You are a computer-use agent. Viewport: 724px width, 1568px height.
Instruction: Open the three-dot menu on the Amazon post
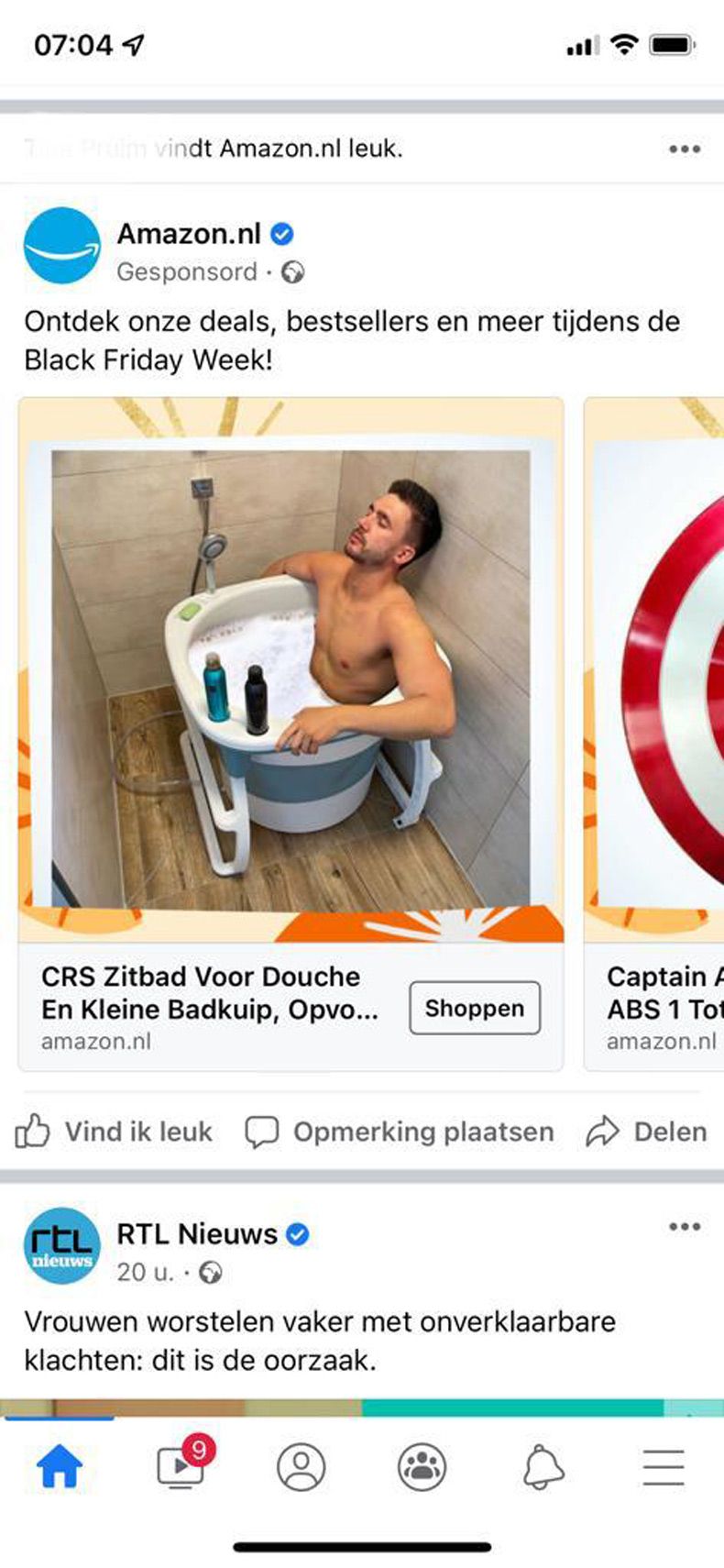[686, 148]
